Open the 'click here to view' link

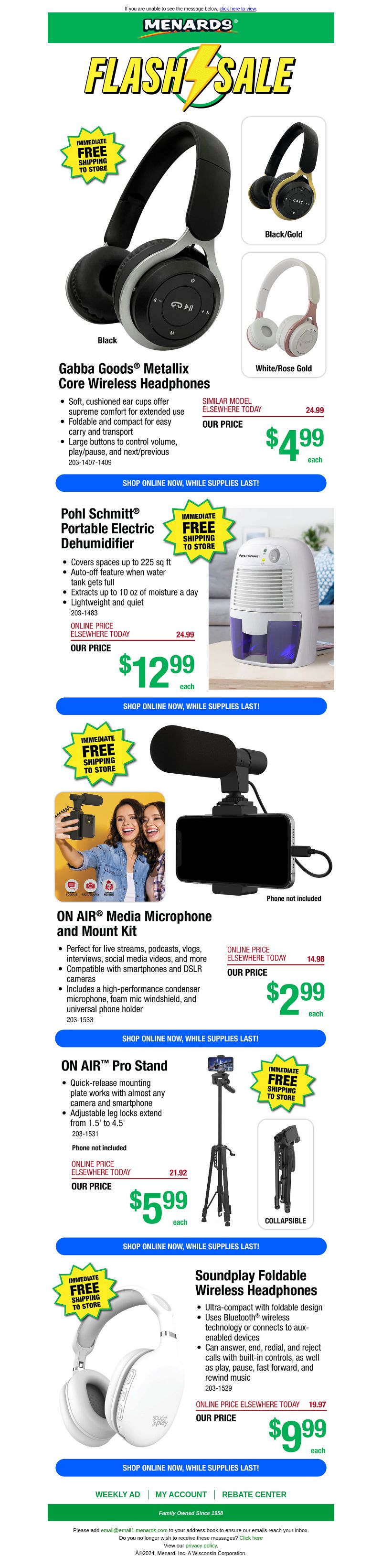[x=238, y=9]
